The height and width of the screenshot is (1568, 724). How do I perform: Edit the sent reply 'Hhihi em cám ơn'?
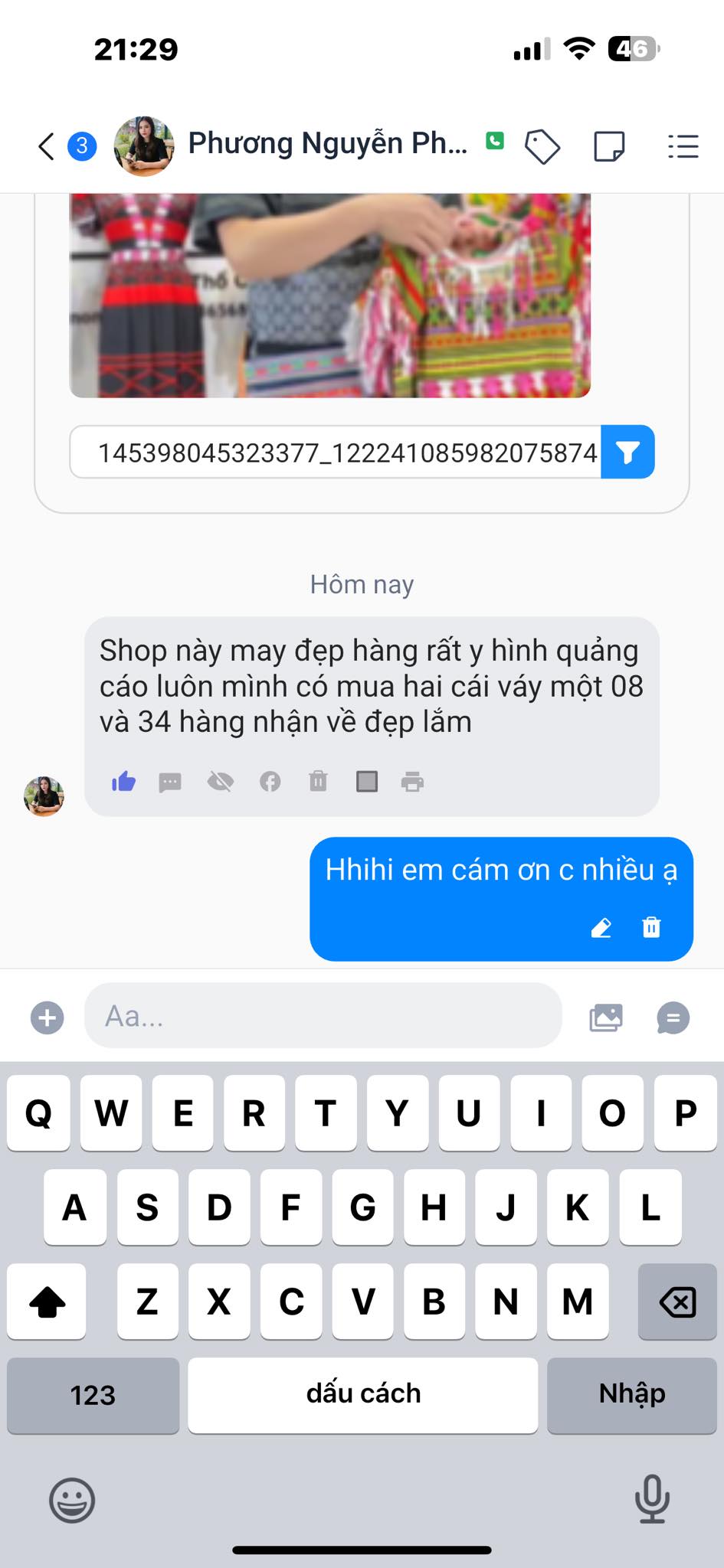[601, 928]
